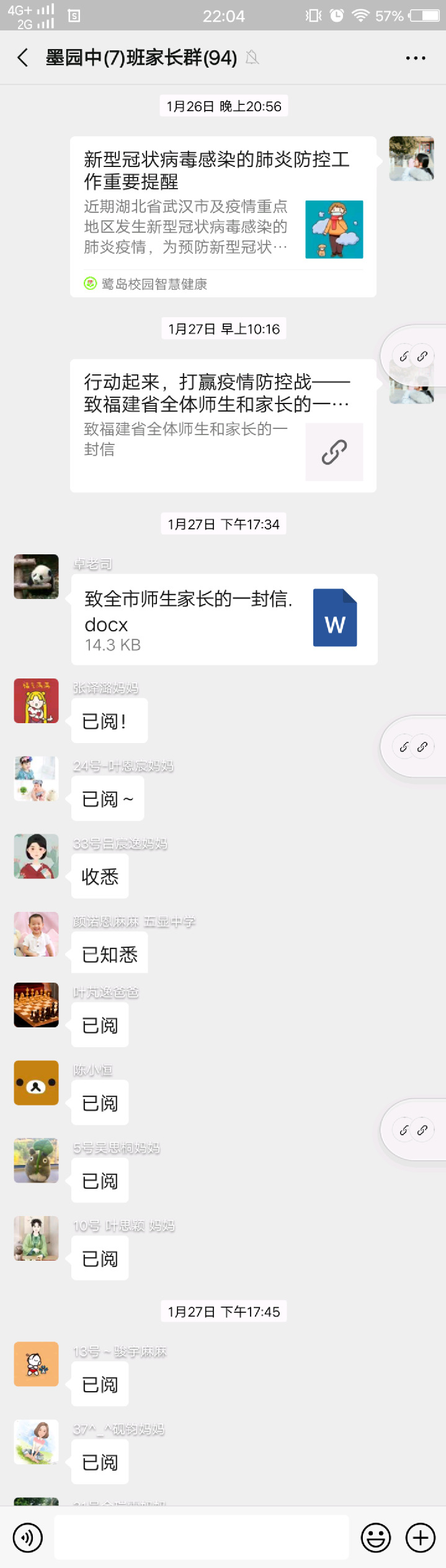Open the 行动起来，打赢疫情防控战 link card
The height and width of the screenshot is (1568, 446).
(x=223, y=425)
